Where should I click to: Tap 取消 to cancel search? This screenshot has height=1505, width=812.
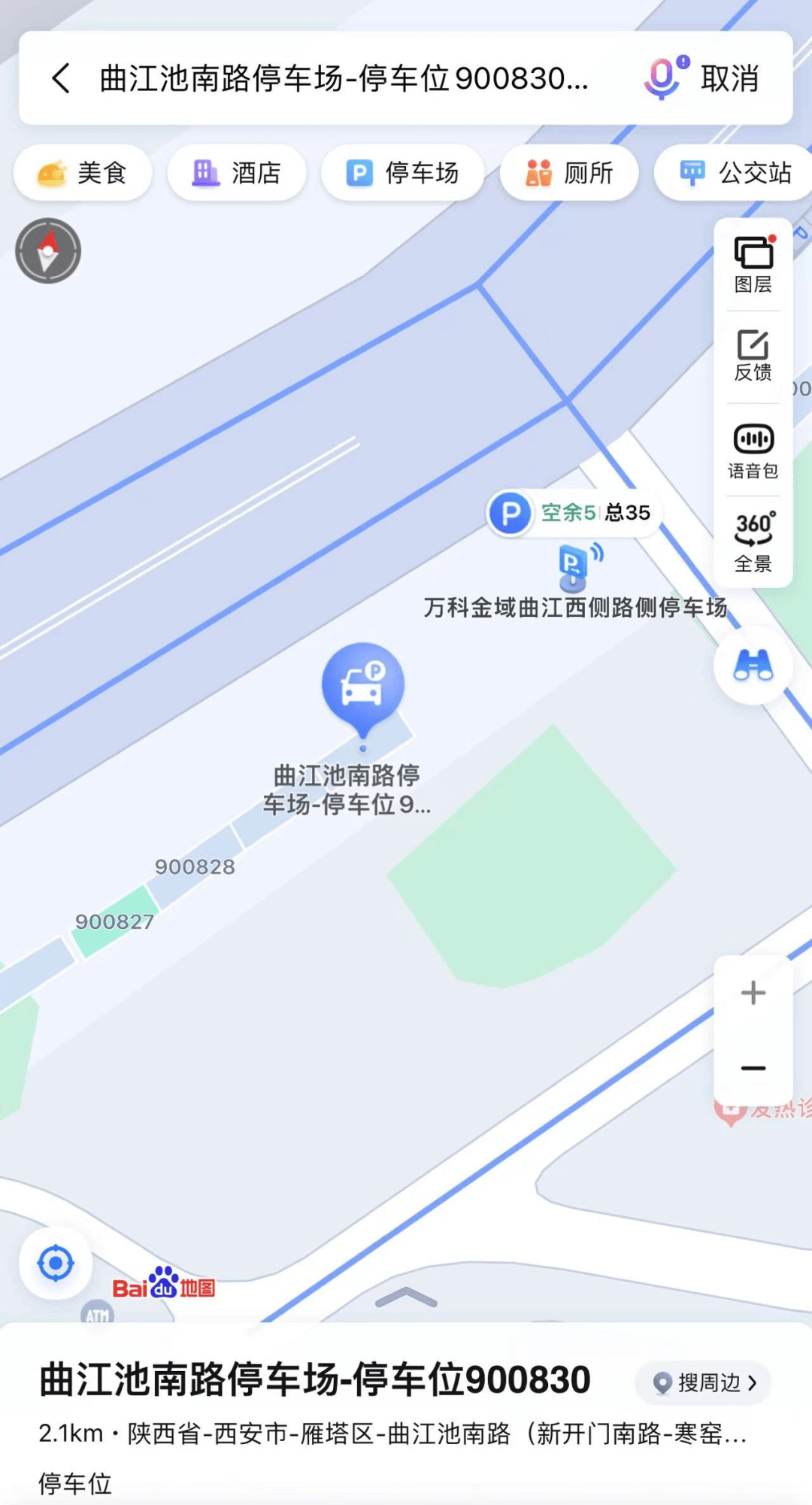pos(730,78)
